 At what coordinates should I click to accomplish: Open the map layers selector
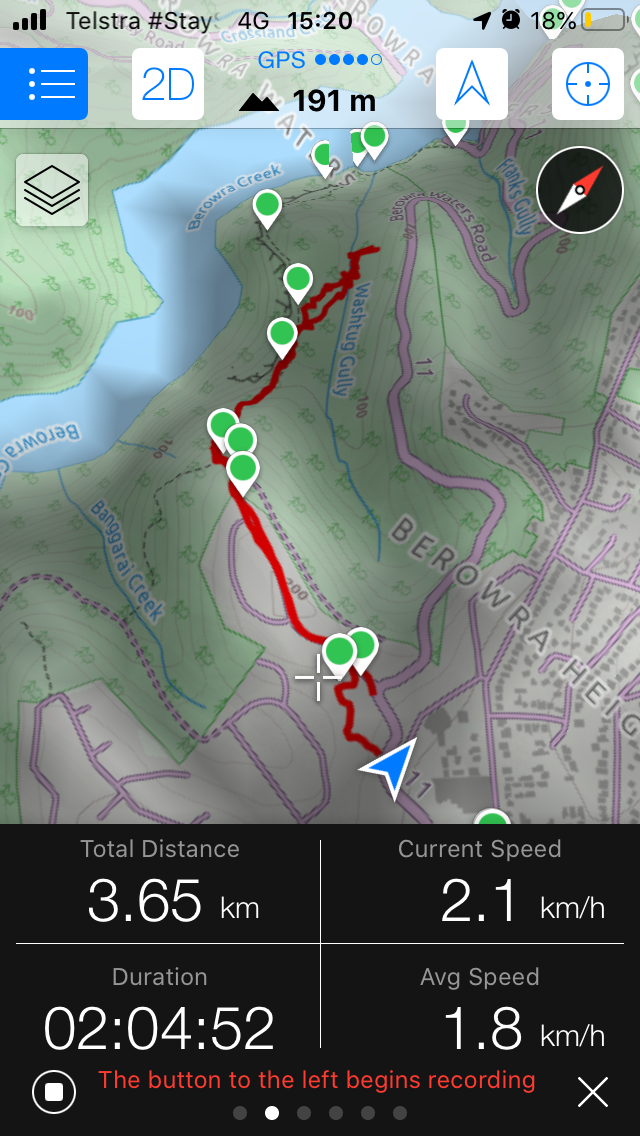pos(52,190)
